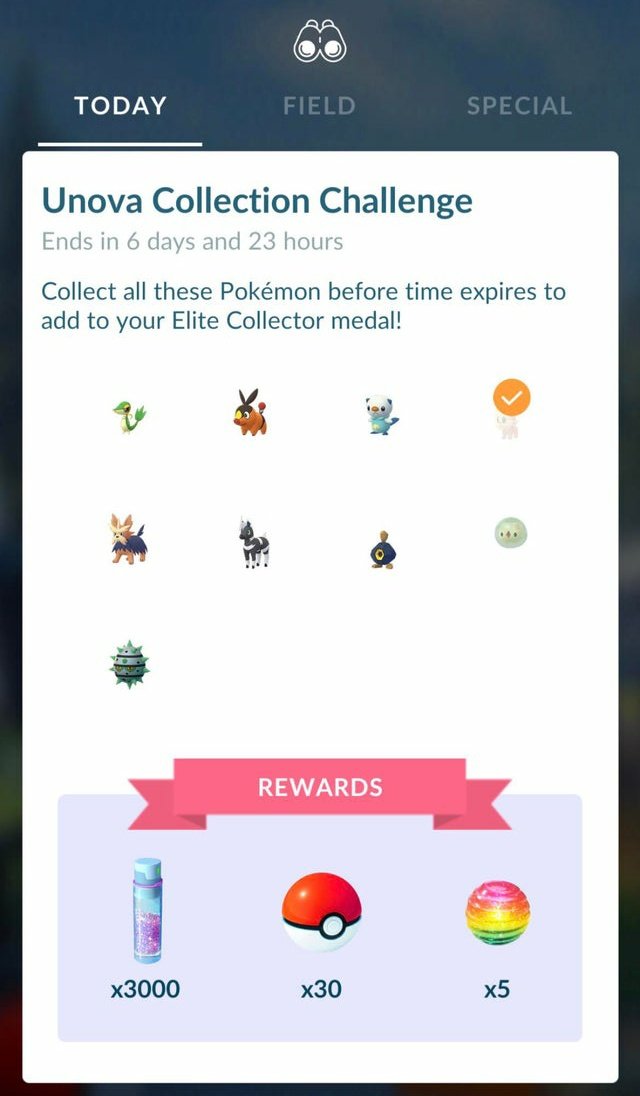Open the Special research tab
This screenshot has width=640, height=1096.
pyautogui.click(x=519, y=106)
